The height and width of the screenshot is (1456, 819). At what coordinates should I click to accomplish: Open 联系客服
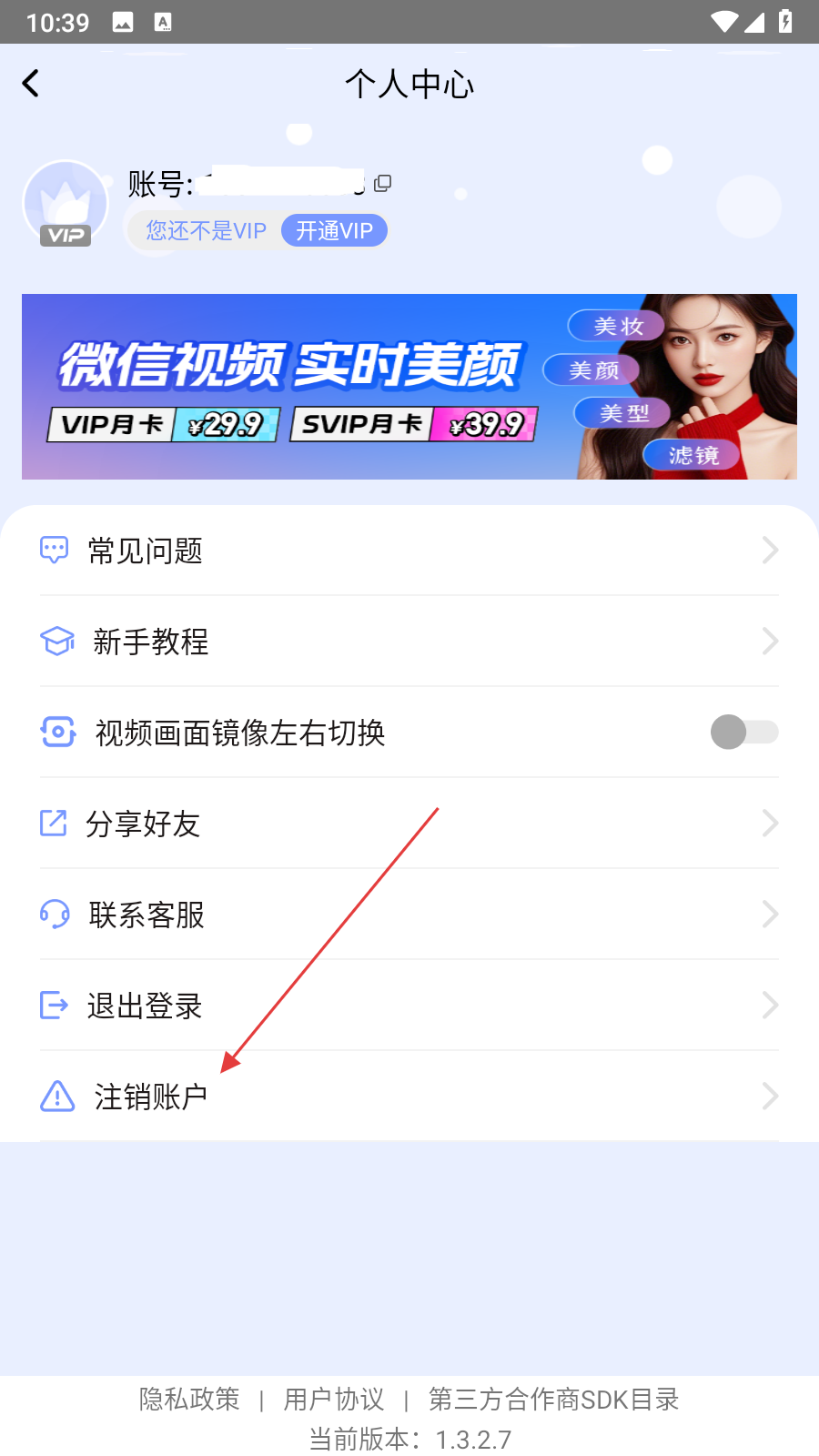point(409,915)
